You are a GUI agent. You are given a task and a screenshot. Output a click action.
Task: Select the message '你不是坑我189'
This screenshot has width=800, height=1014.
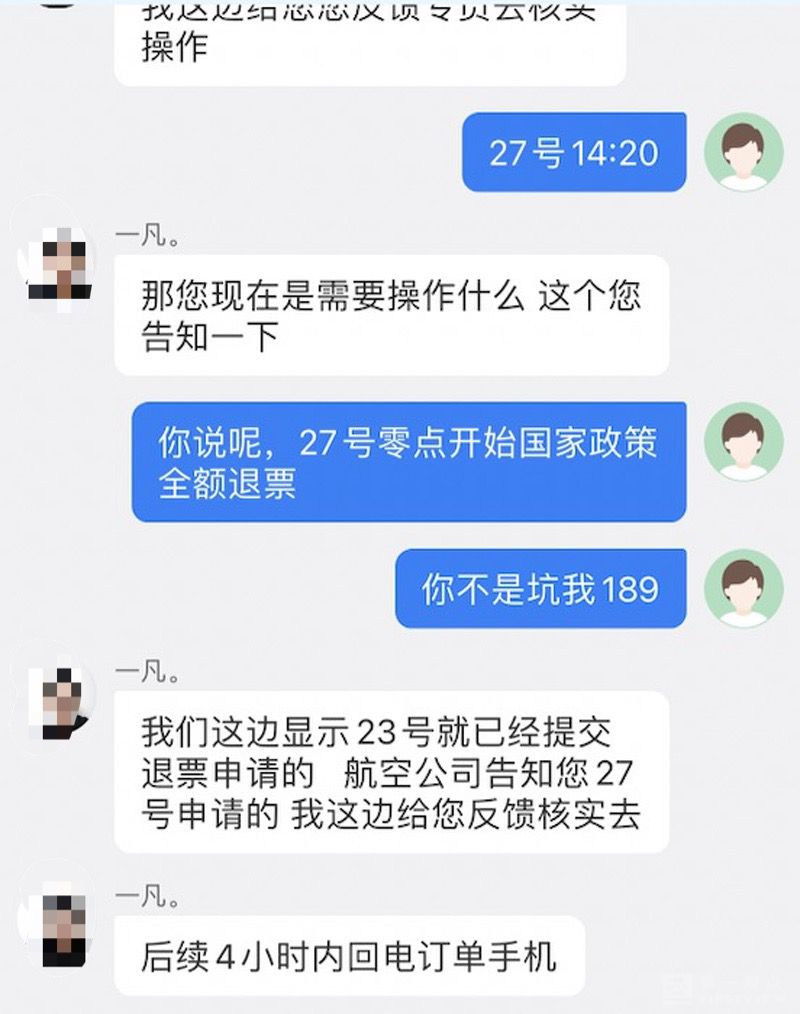pyautogui.click(x=540, y=590)
